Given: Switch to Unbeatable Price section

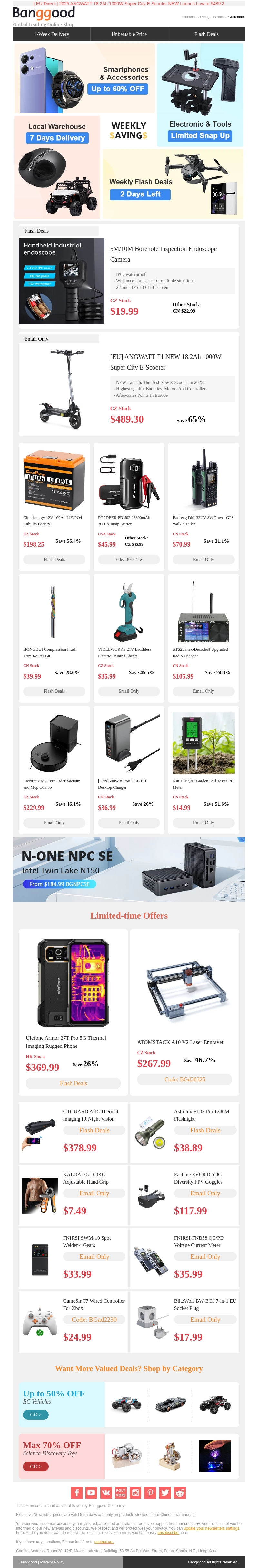Looking at the screenshot, I should pyautogui.click(x=129, y=34).
